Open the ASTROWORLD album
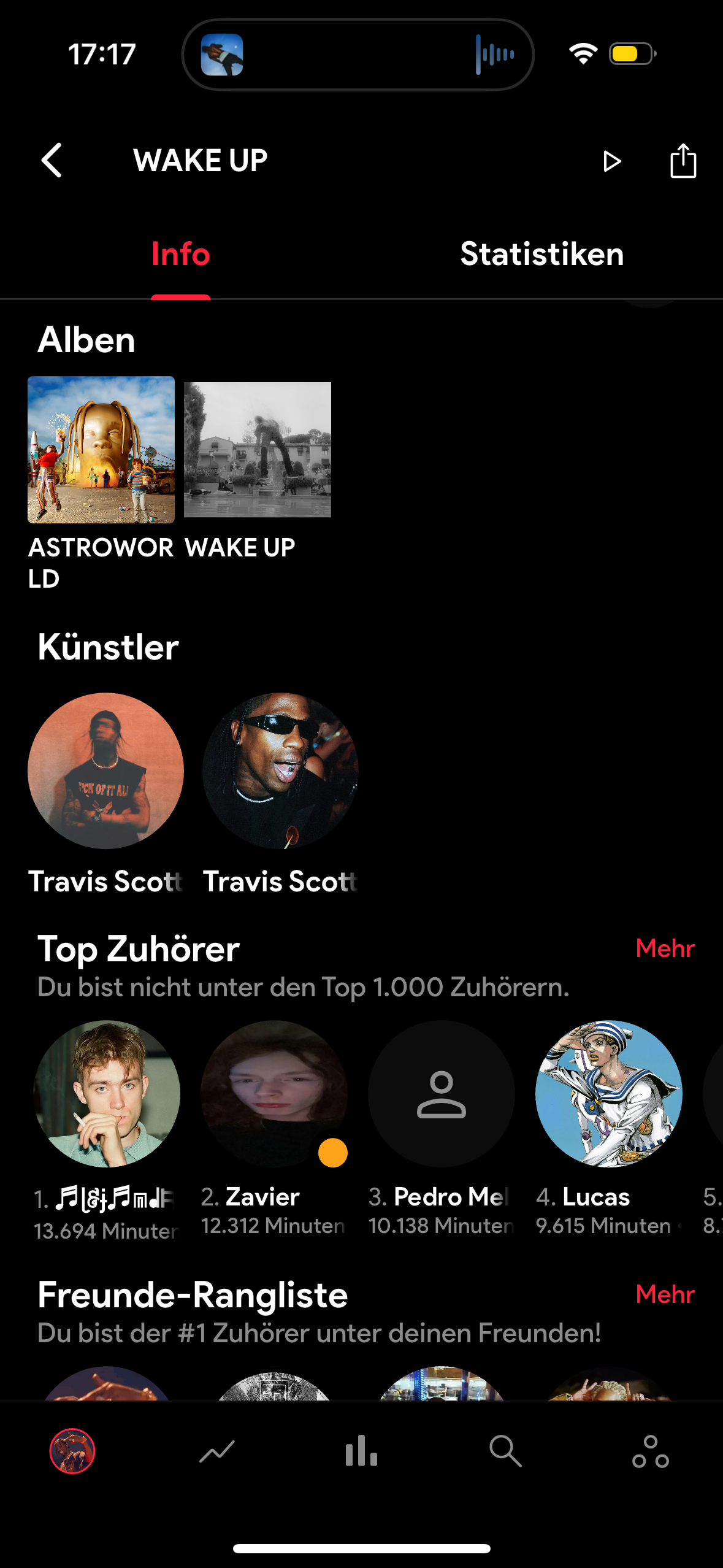This screenshot has height=1568, width=723. (101, 450)
